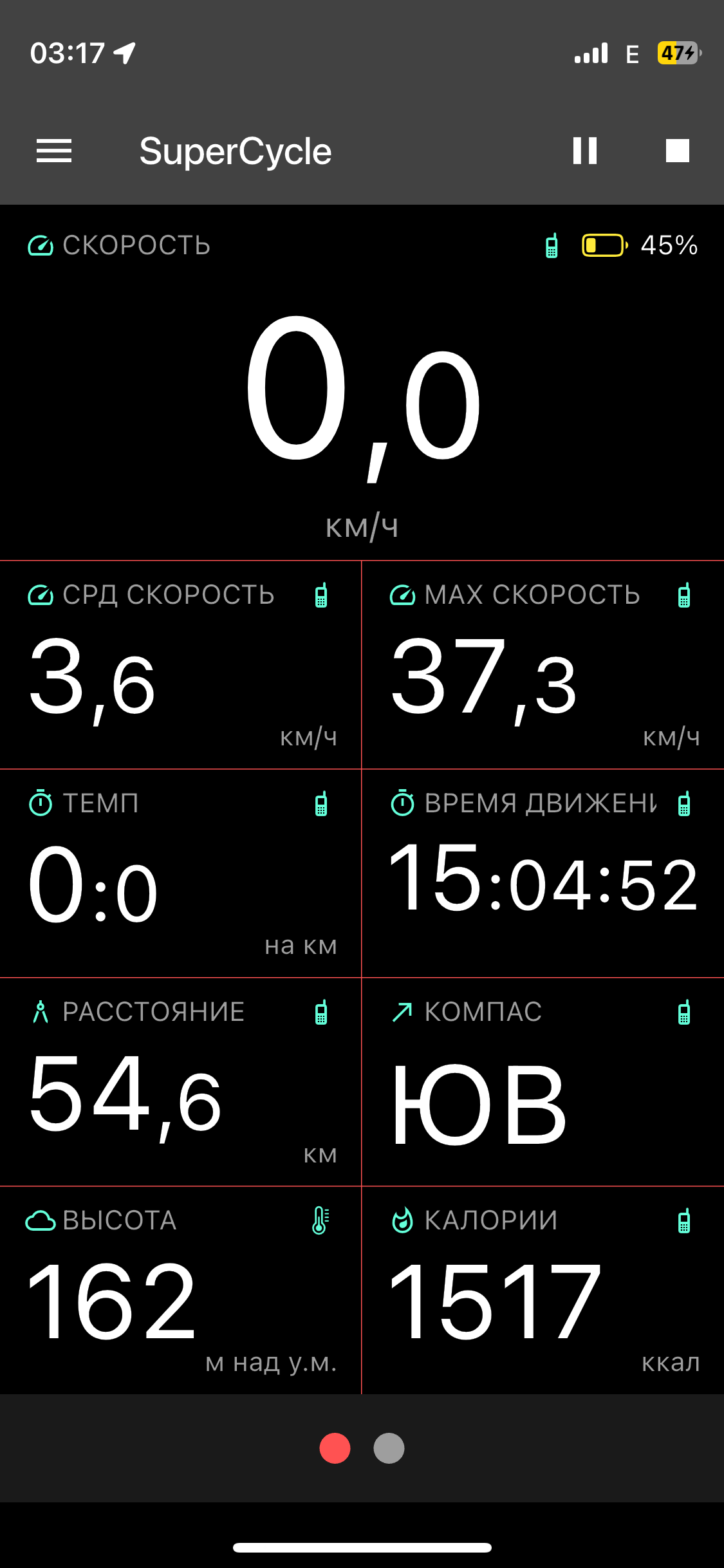This screenshot has width=724, height=1568.
Task: Open the КОМПАС tile
Action: click(x=543, y=1083)
